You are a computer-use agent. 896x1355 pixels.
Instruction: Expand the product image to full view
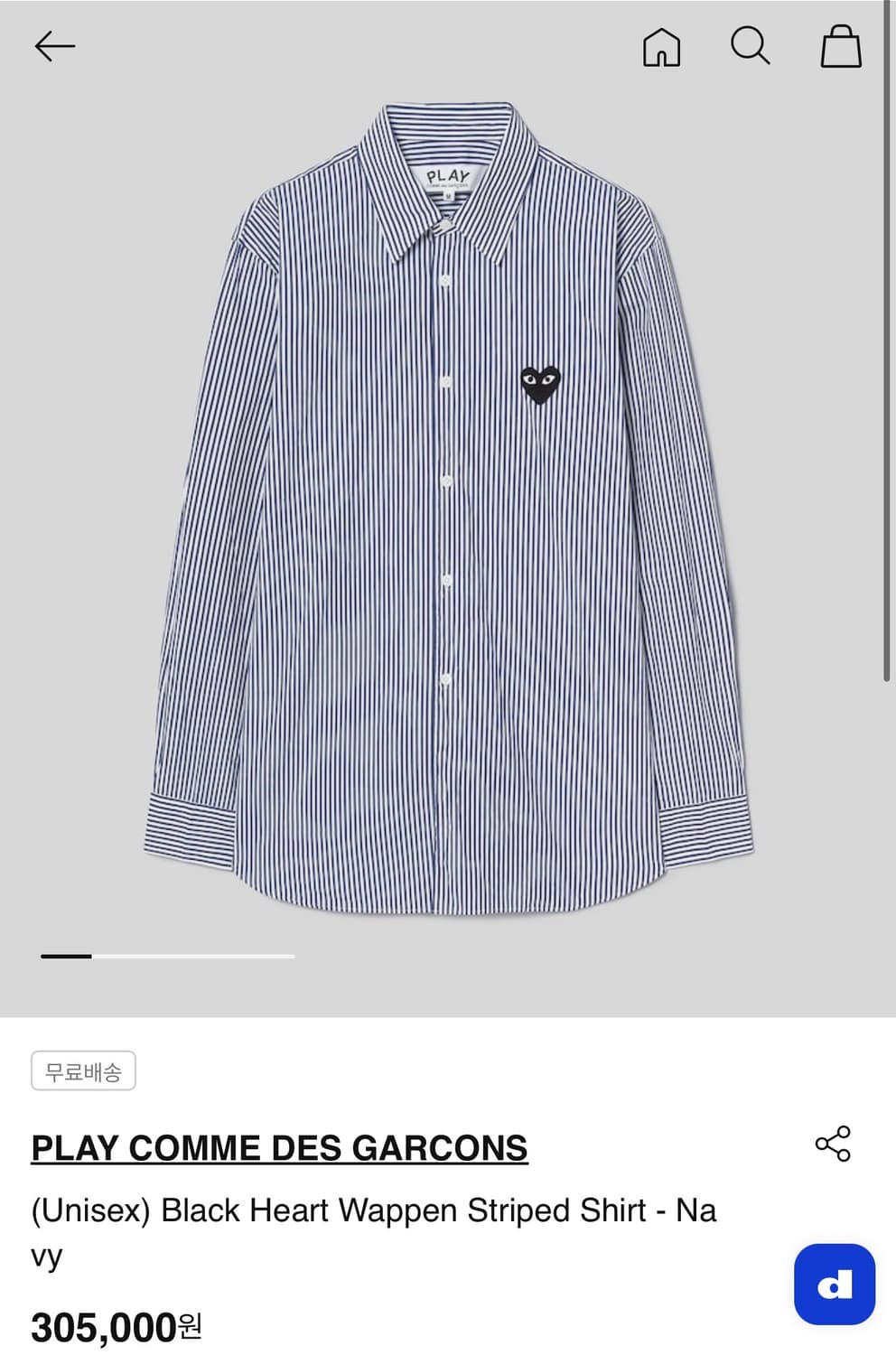click(x=448, y=506)
